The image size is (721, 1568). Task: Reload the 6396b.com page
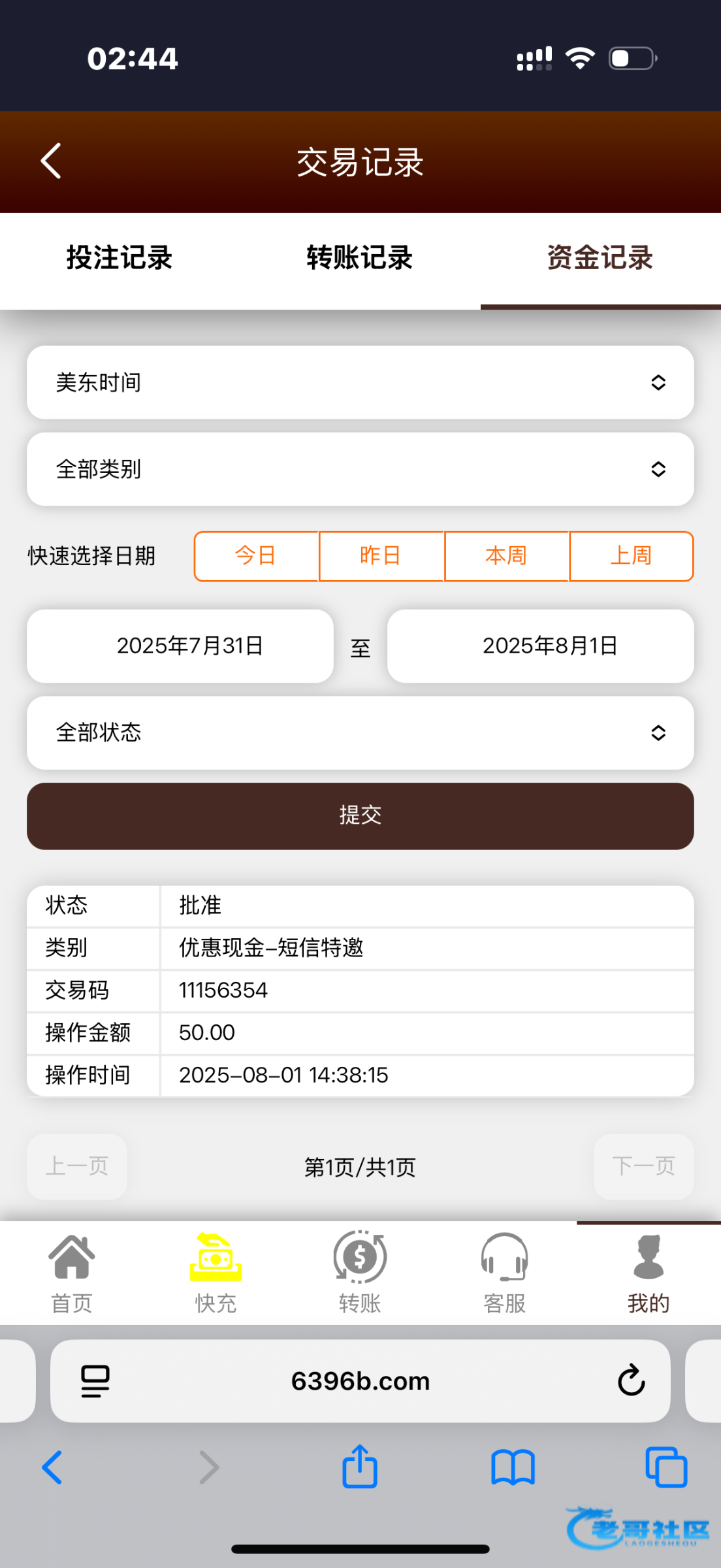(x=631, y=1380)
